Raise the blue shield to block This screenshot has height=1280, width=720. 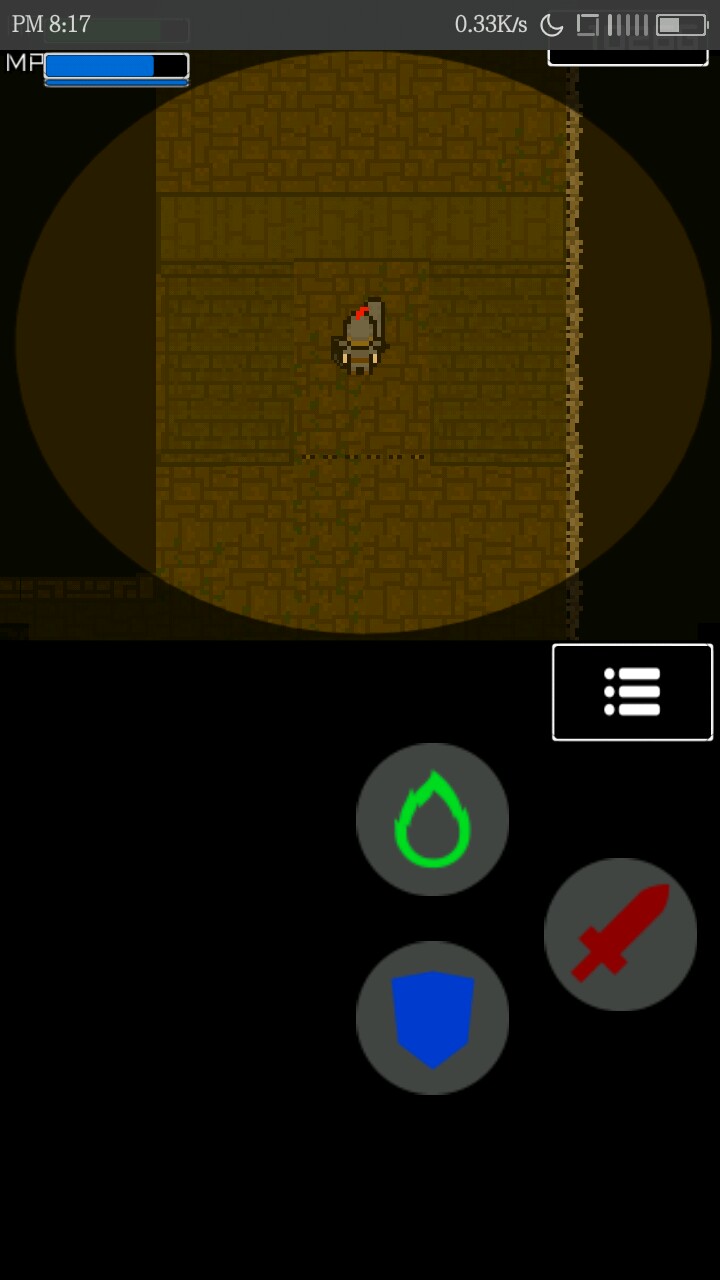432,1018
